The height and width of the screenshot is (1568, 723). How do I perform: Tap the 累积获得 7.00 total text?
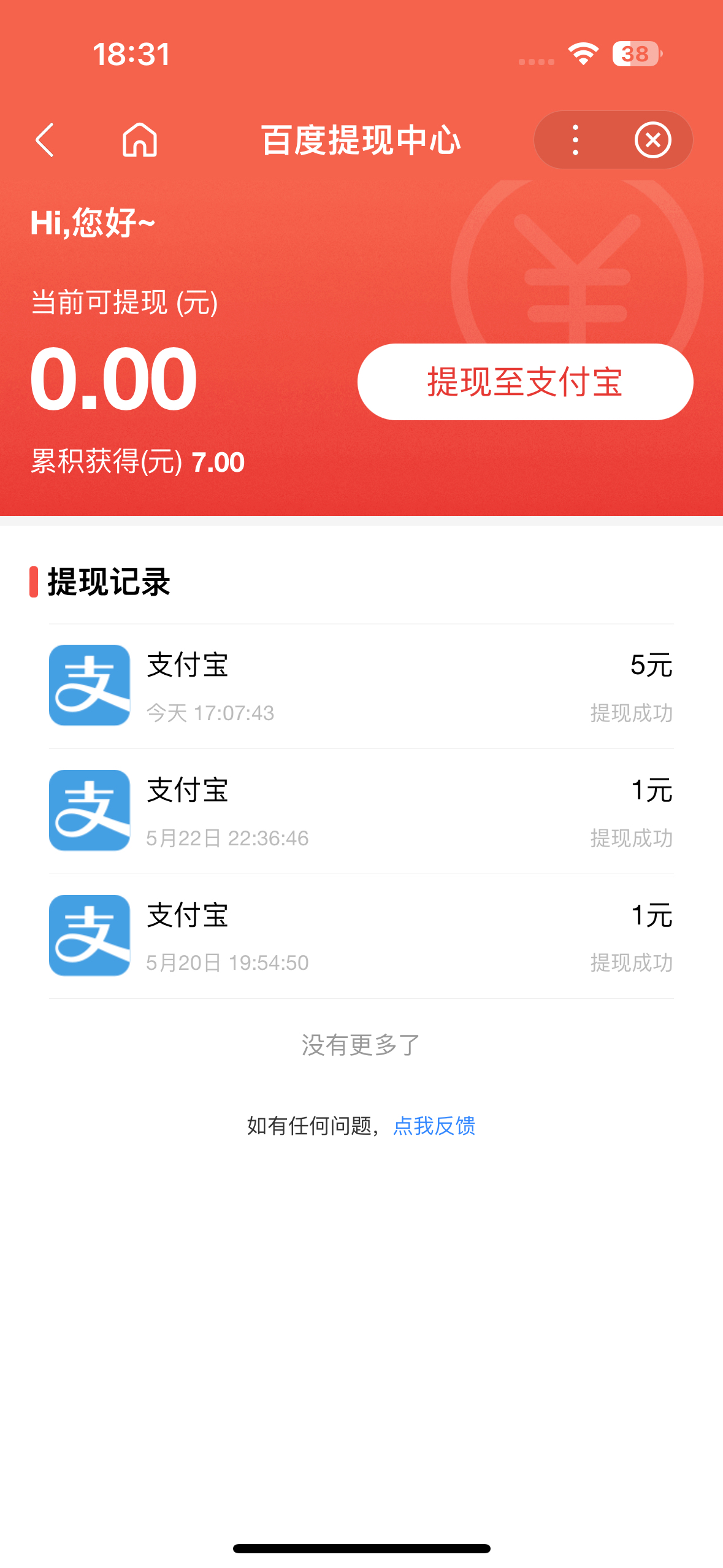tap(137, 462)
